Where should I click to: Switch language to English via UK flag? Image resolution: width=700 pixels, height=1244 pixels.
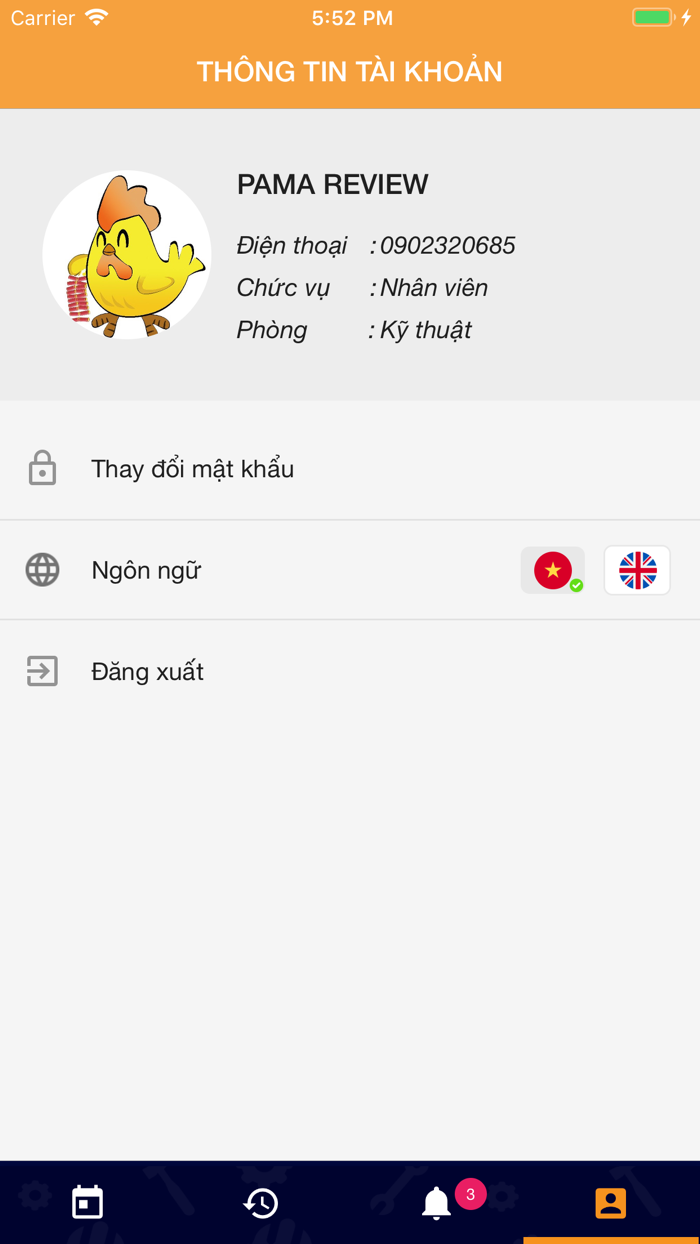[x=637, y=570]
